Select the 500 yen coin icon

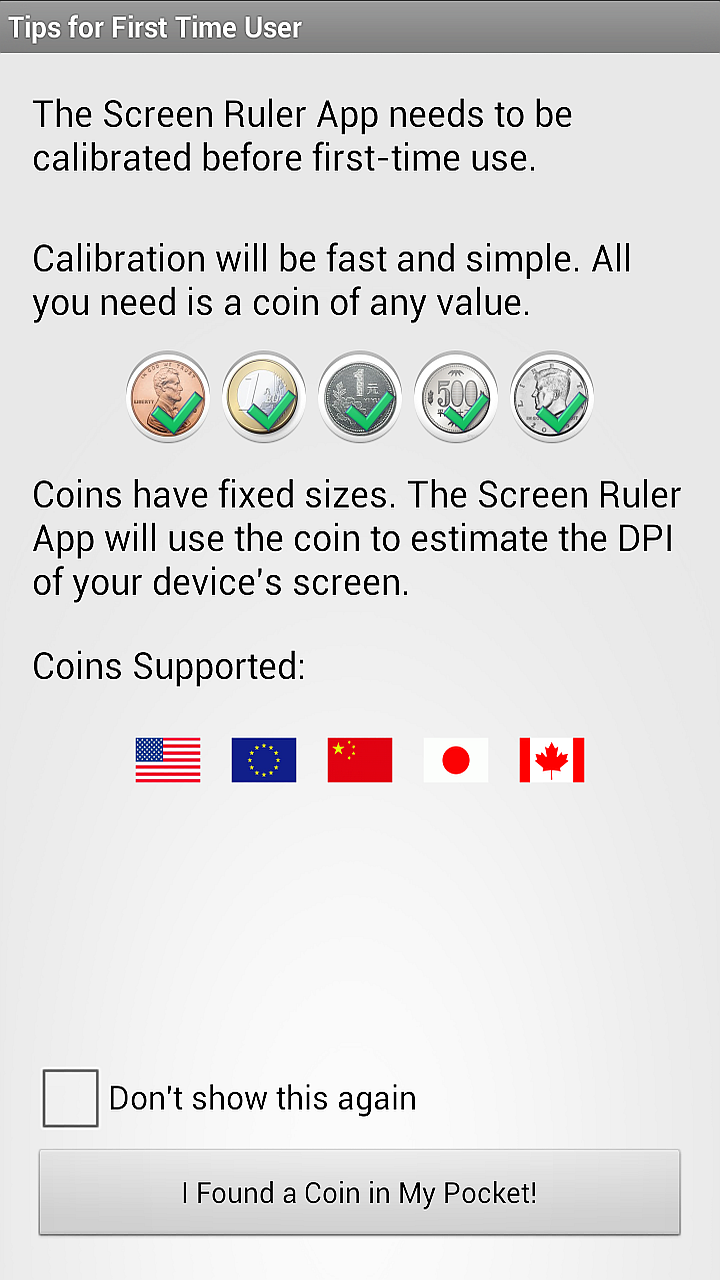(456, 396)
